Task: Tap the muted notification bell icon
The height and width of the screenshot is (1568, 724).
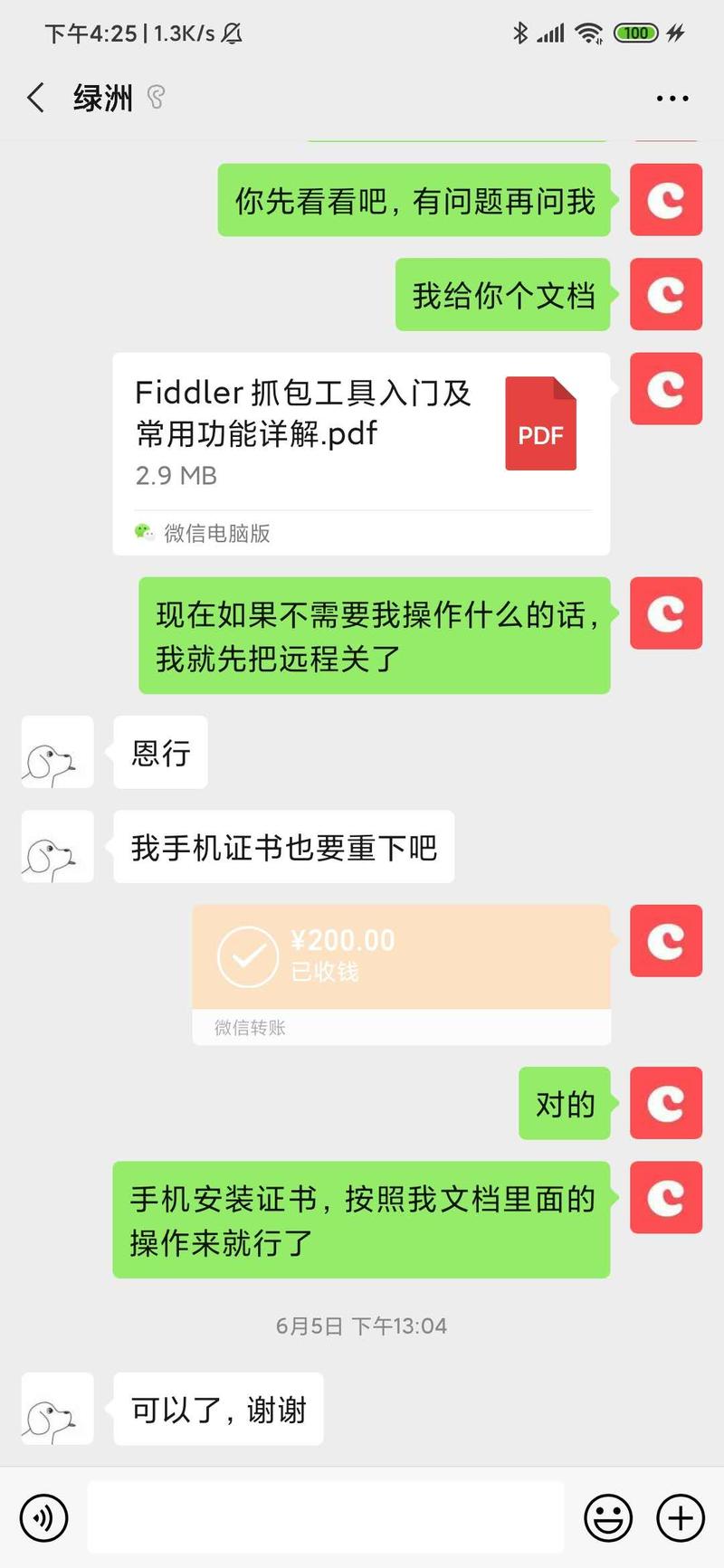Action: point(233,33)
